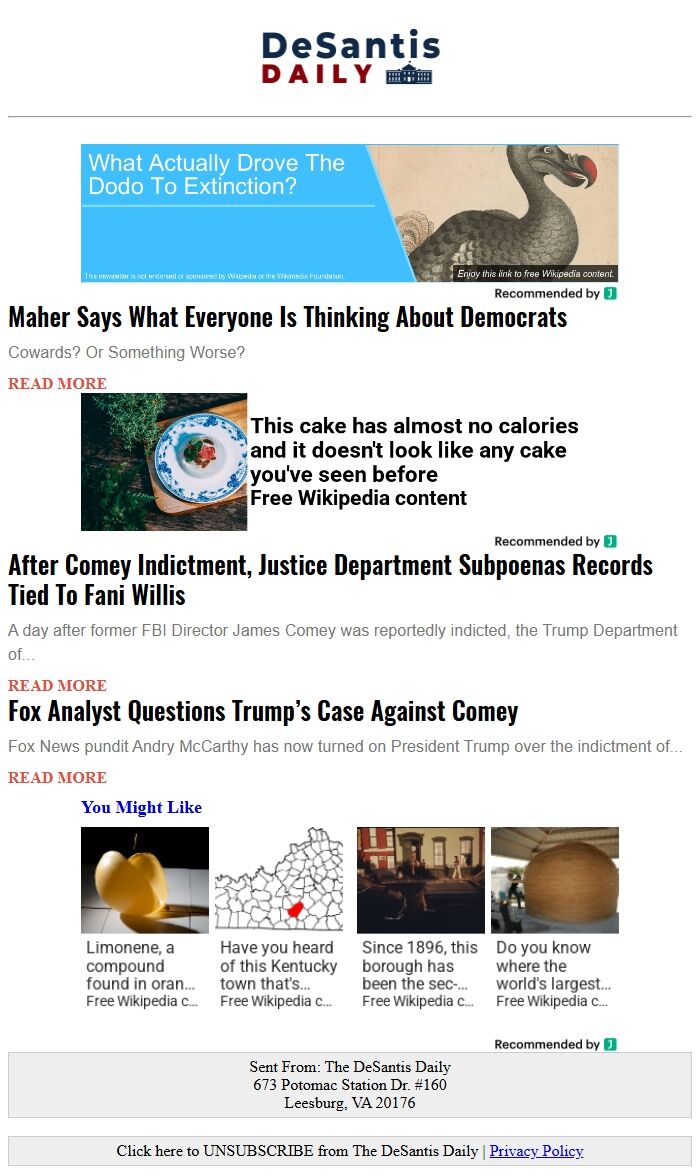Viewport: 700px width, 1175px height.
Task: Open the dodo extinction banner ad
Action: [x=349, y=213]
